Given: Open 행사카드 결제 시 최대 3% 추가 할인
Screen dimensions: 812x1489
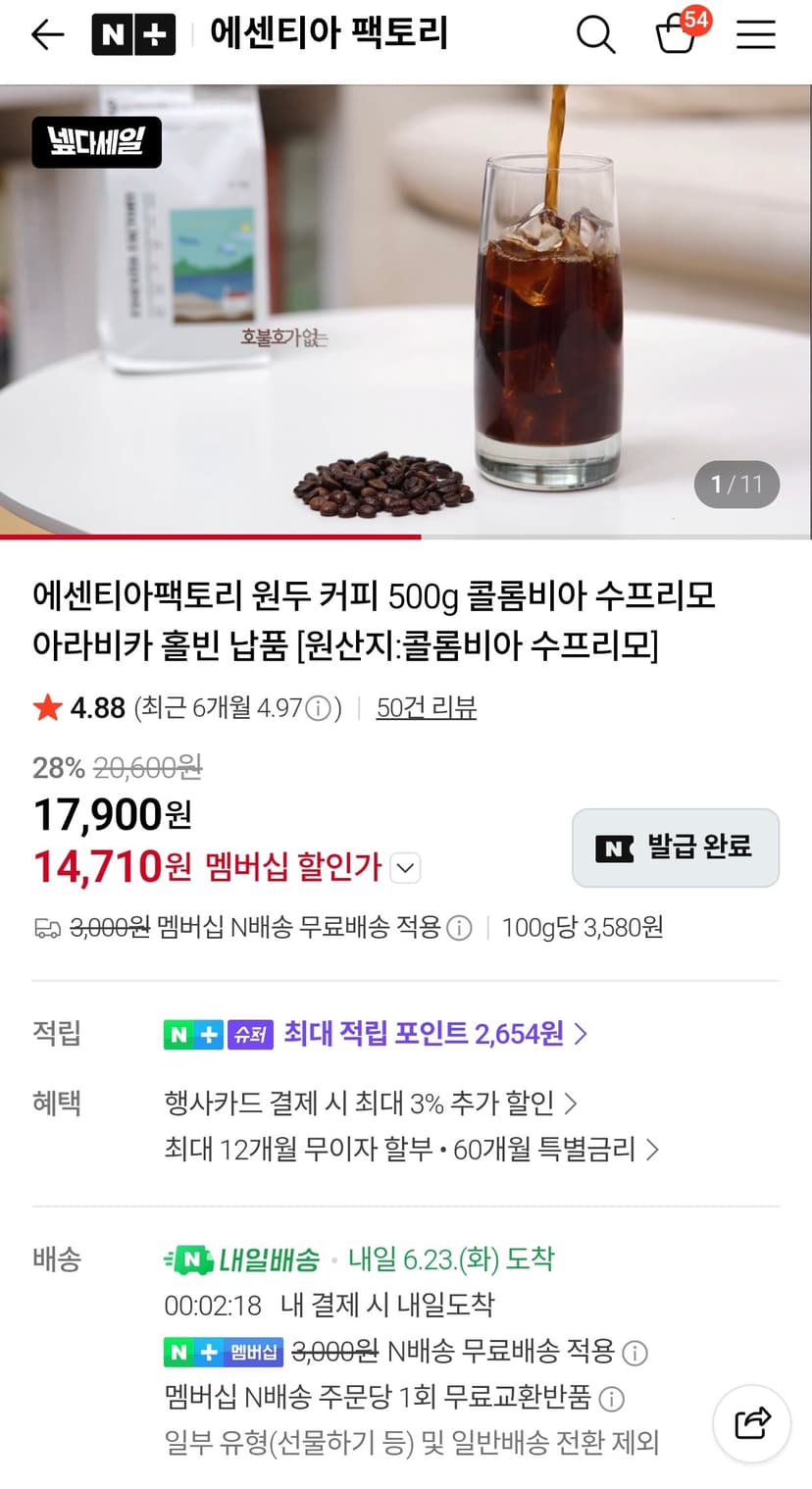Looking at the screenshot, I should [x=371, y=1103].
